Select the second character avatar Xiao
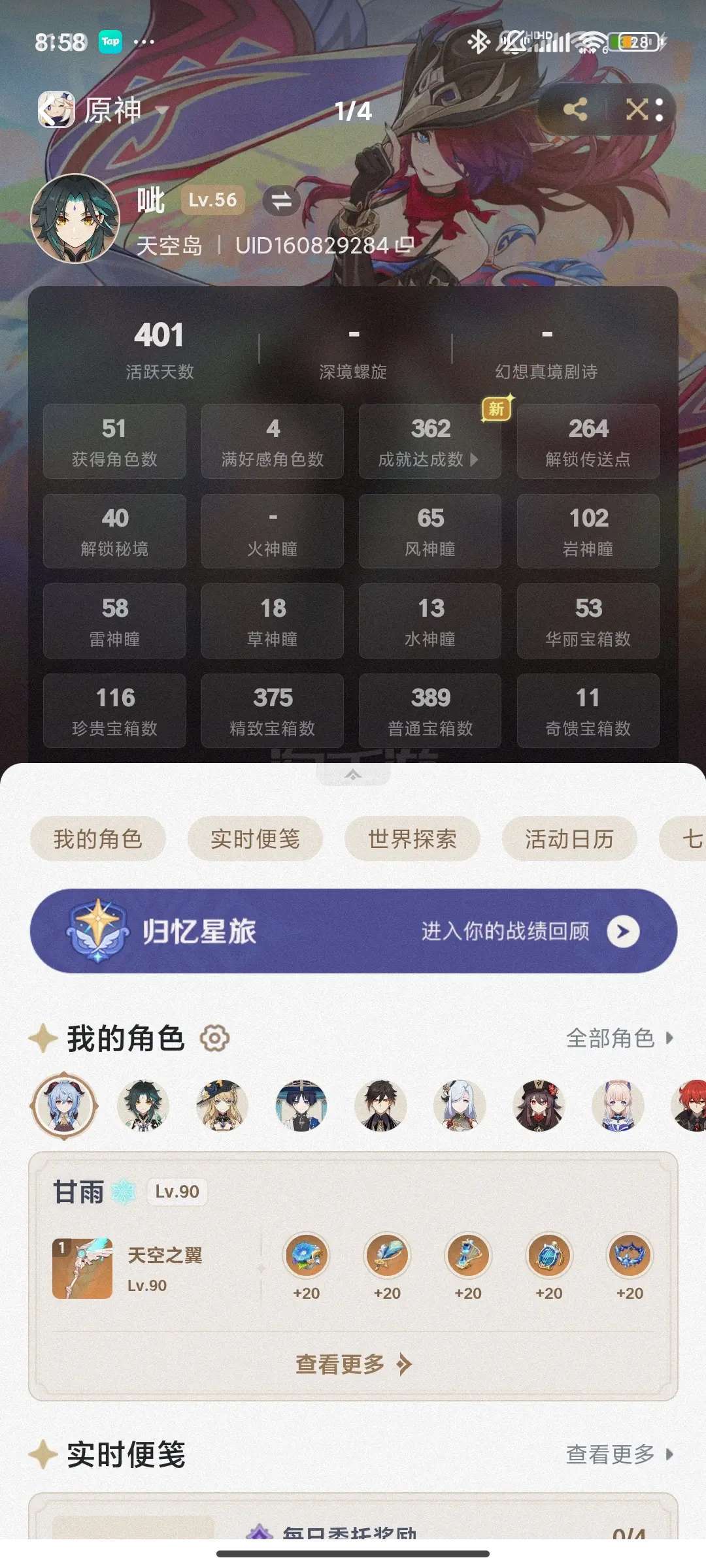 [x=143, y=1106]
